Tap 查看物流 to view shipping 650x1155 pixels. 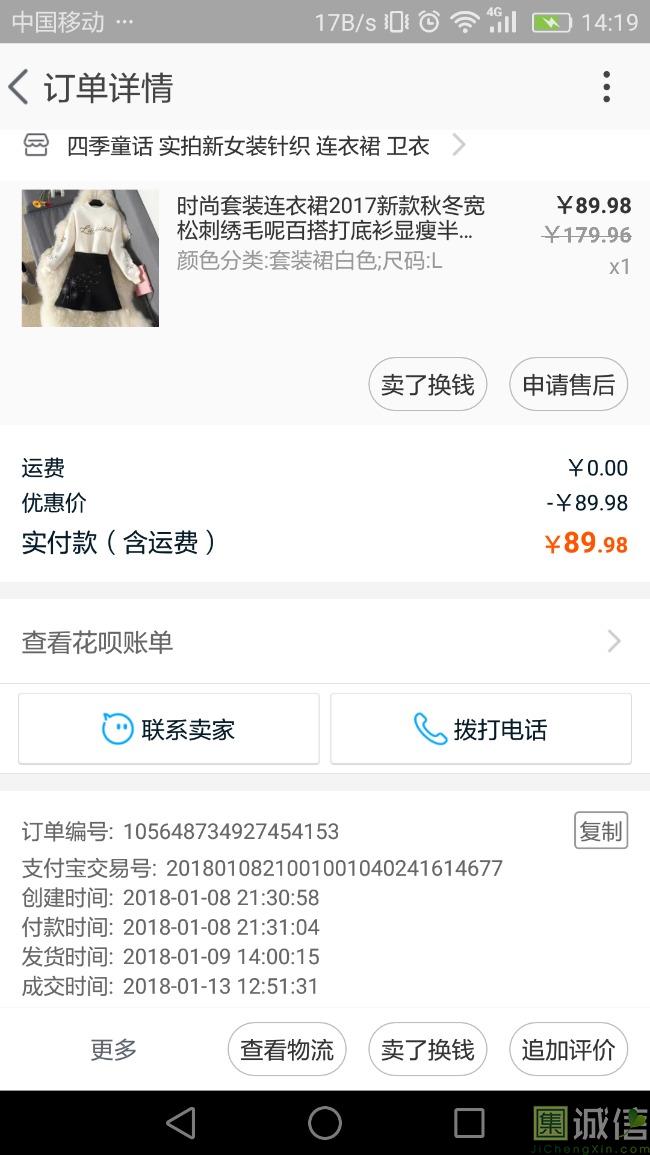click(287, 1049)
